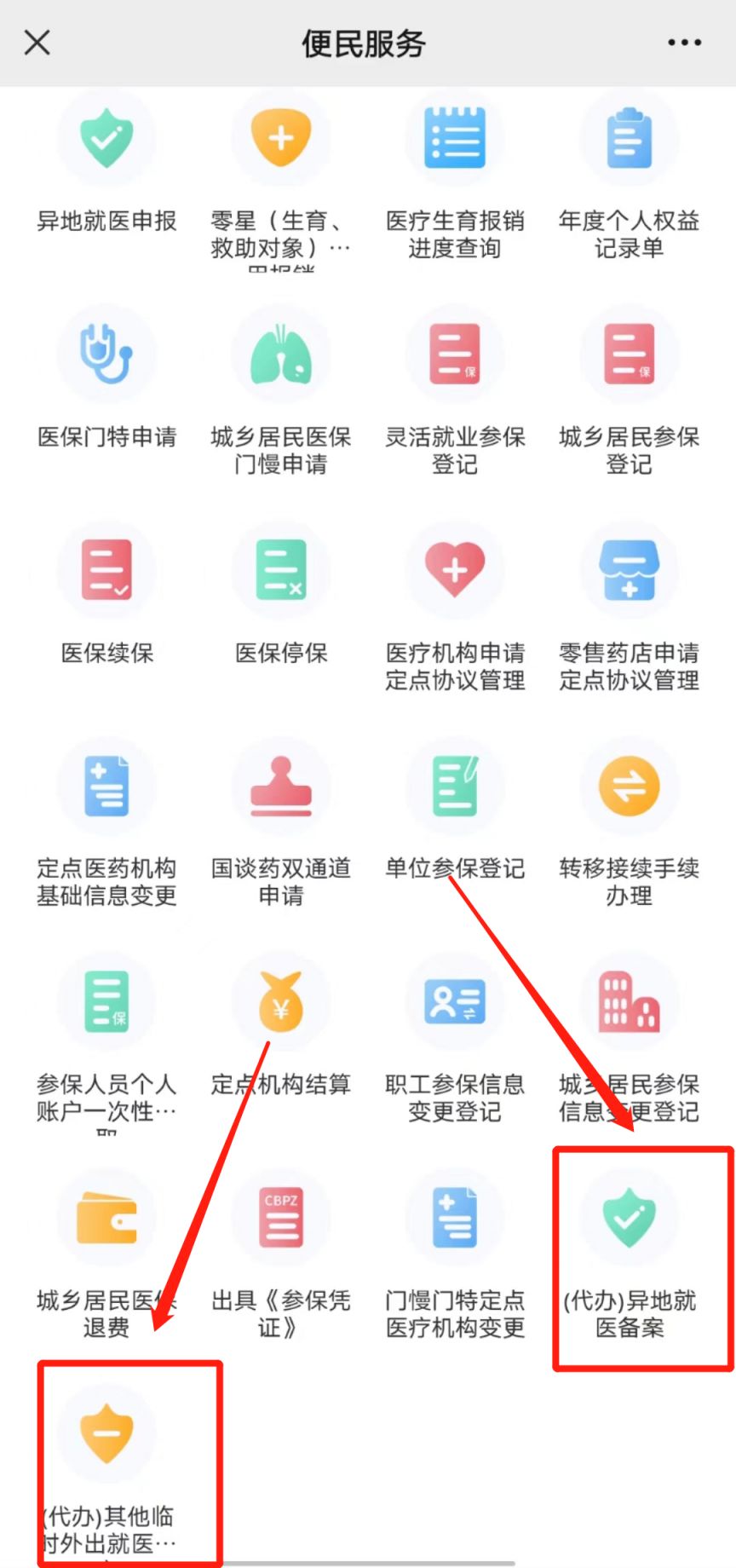Open 零售药店申请定点协议管理

[629, 569]
